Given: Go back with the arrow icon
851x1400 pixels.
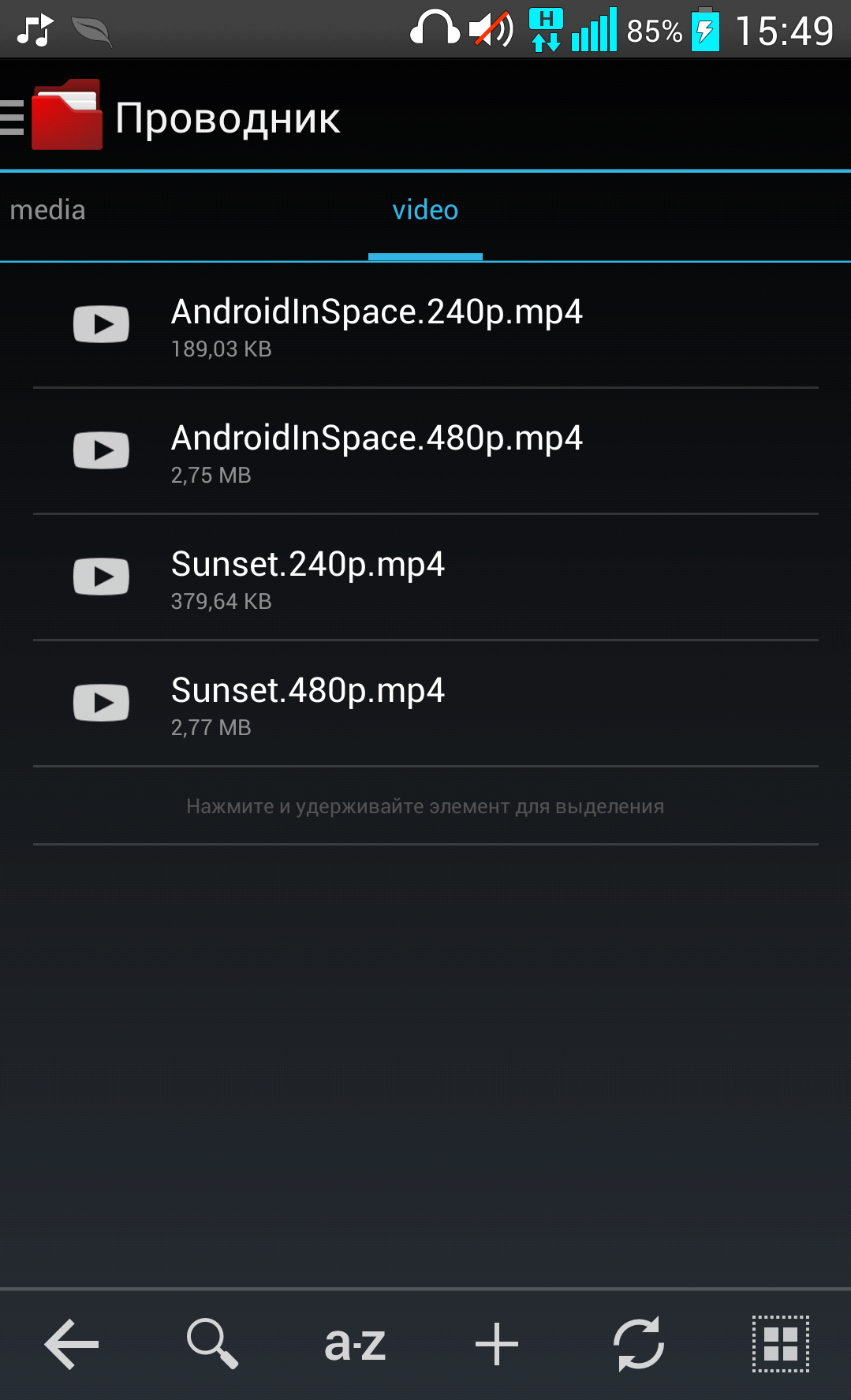Looking at the screenshot, I should click(71, 1343).
